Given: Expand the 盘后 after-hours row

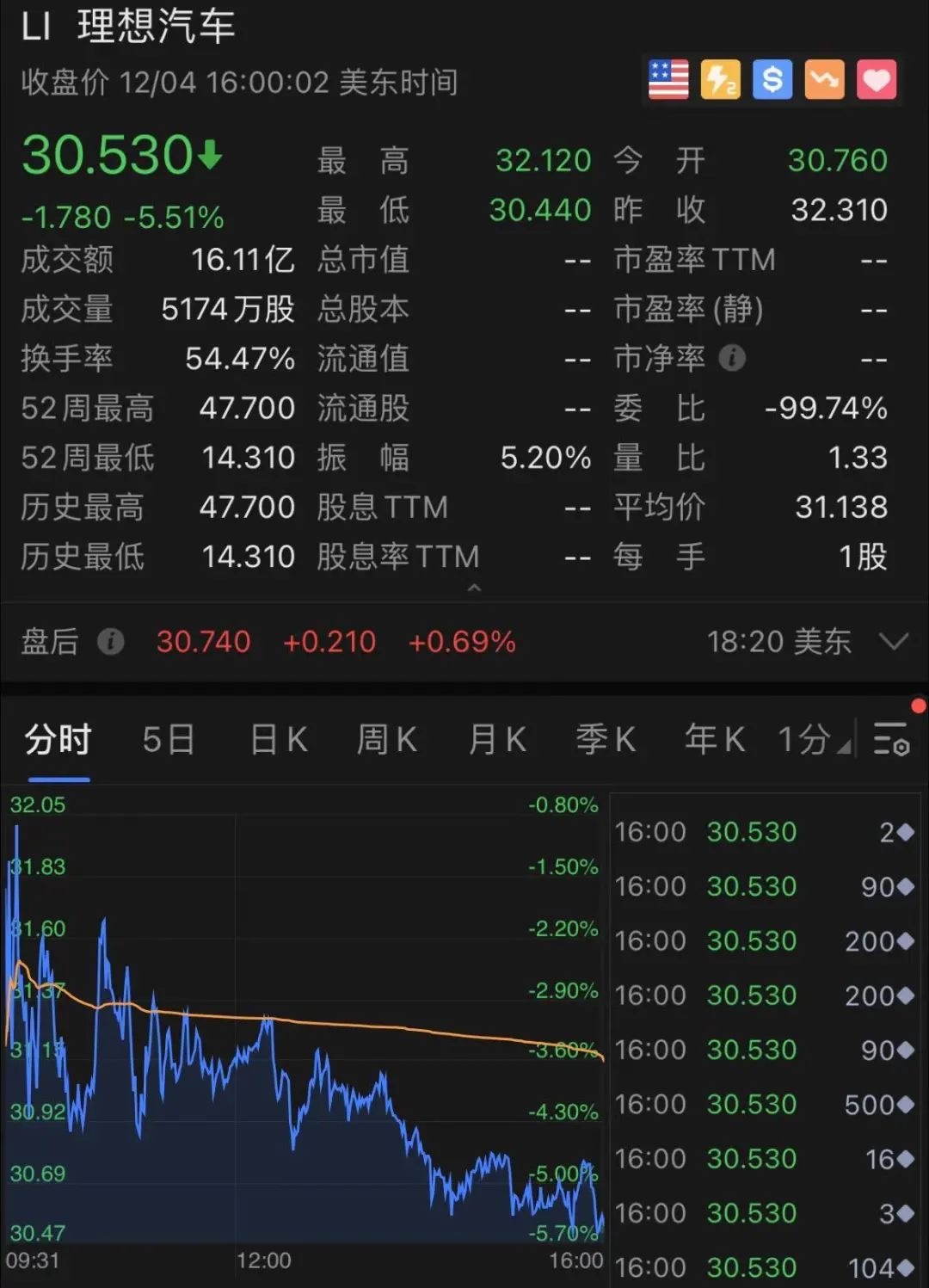Looking at the screenshot, I should (895, 642).
